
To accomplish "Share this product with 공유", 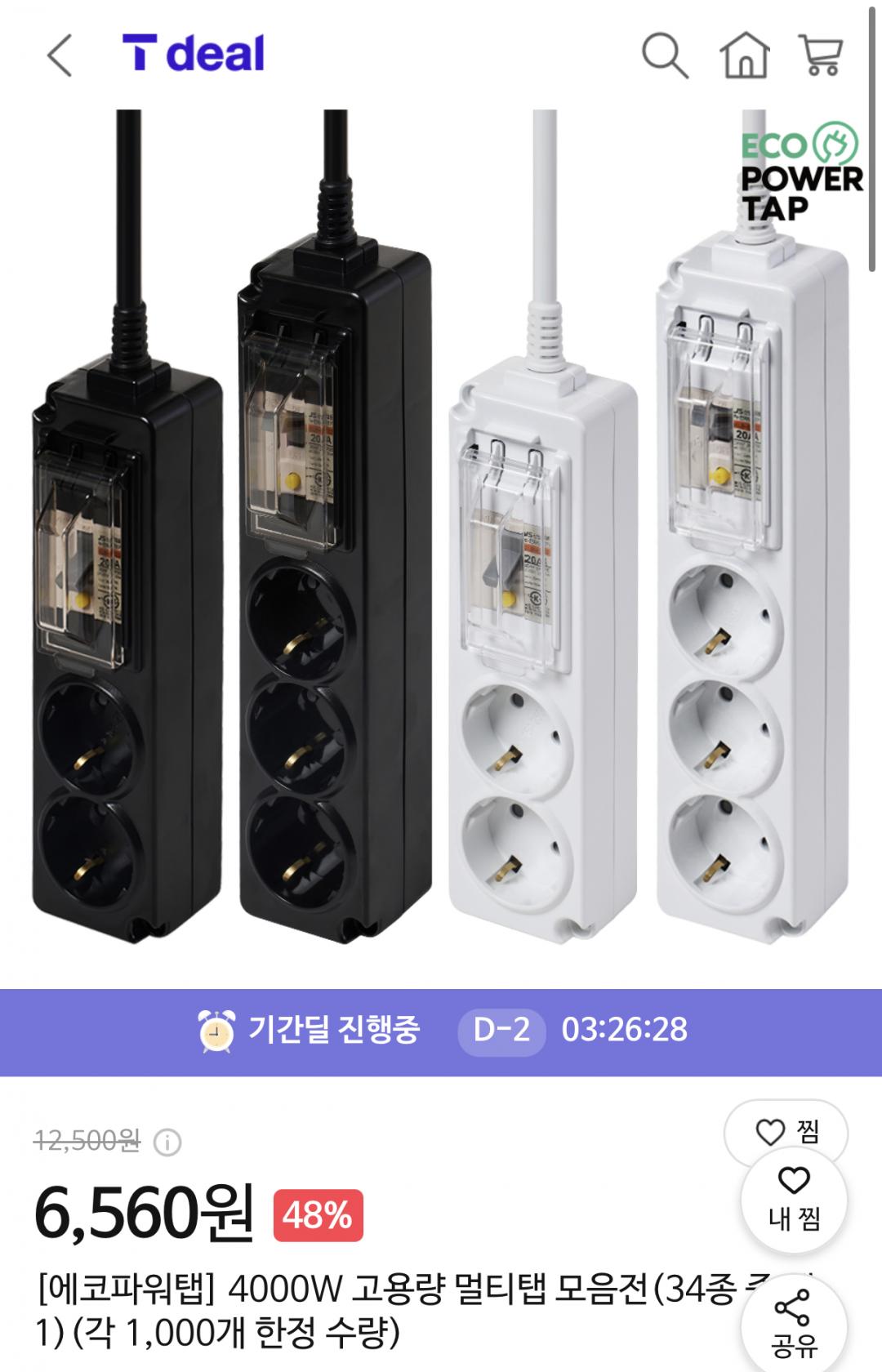I will [794, 1324].
